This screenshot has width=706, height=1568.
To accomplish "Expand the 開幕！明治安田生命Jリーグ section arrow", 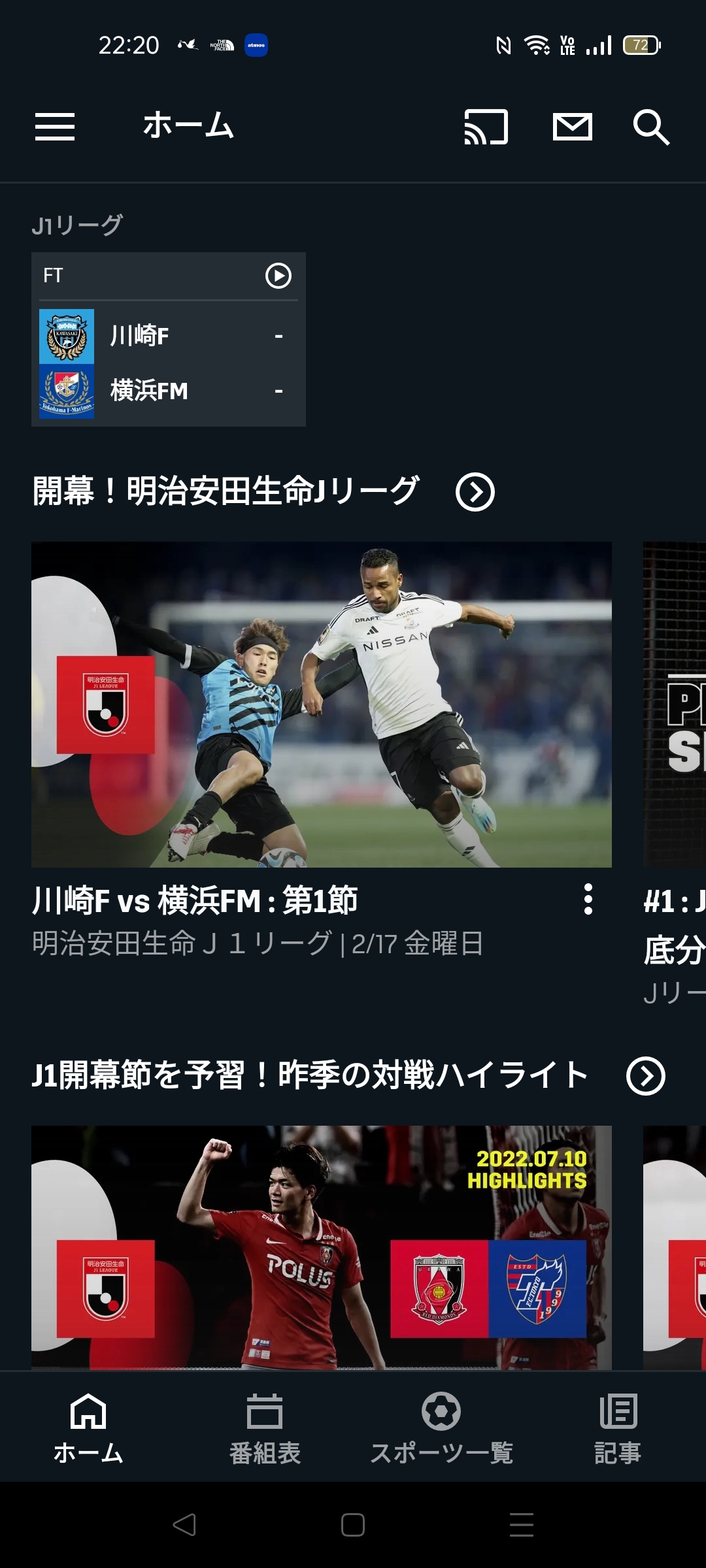I will pyautogui.click(x=475, y=492).
